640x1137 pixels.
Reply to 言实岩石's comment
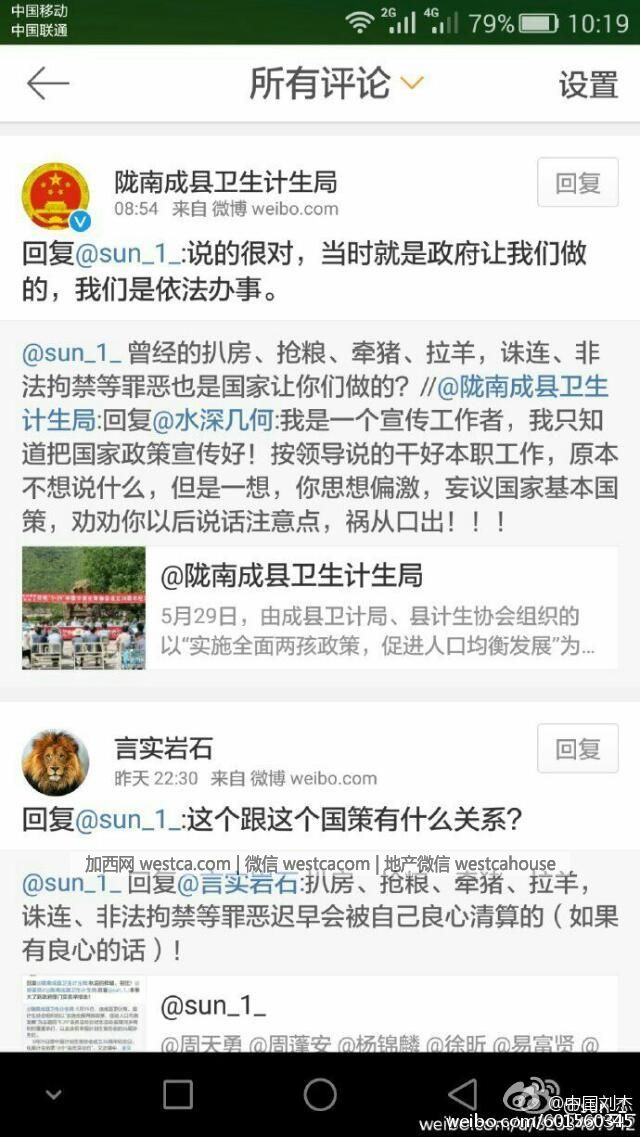pyautogui.click(x=577, y=749)
